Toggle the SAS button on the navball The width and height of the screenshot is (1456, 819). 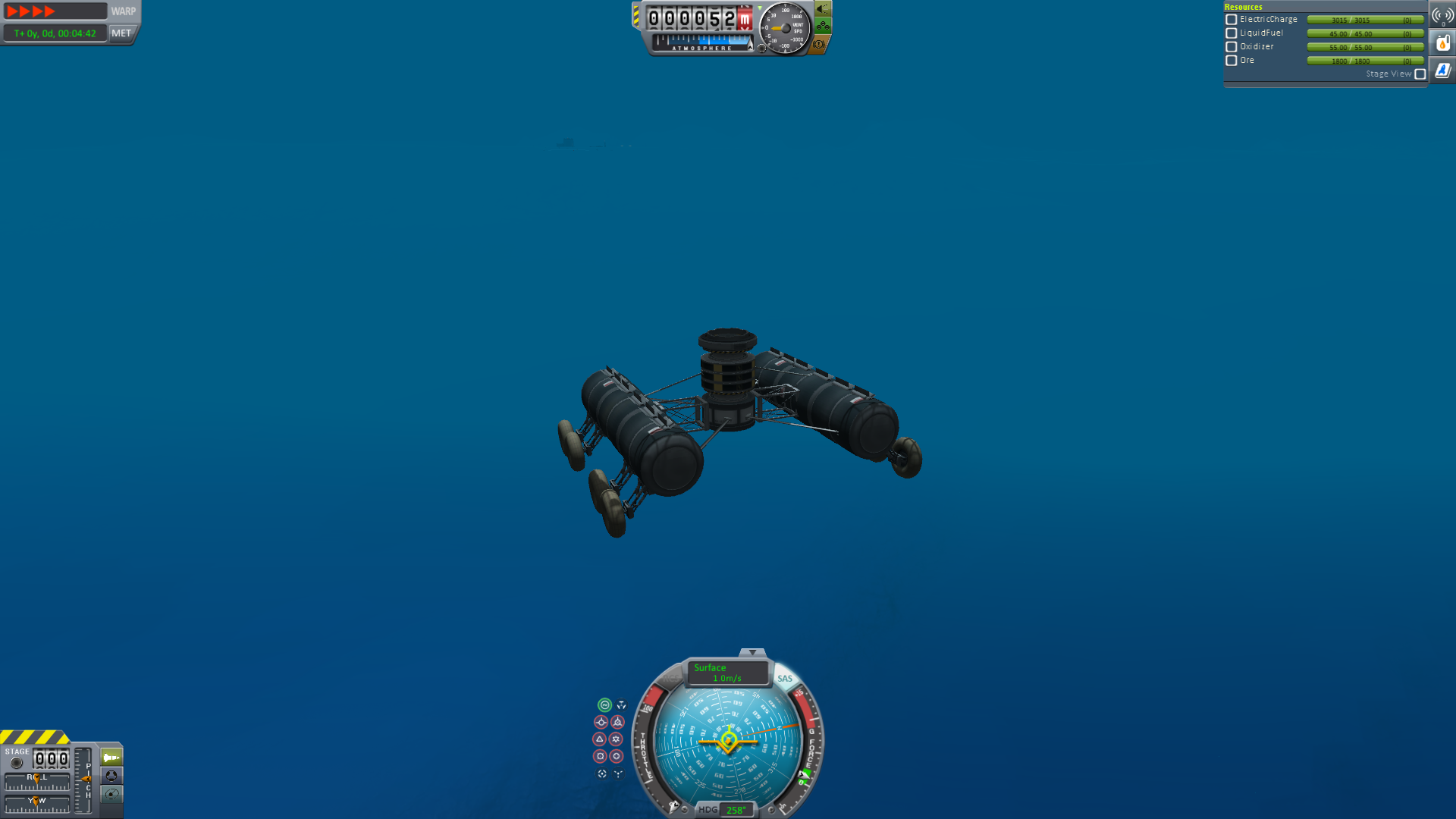click(x=785, y=679)
